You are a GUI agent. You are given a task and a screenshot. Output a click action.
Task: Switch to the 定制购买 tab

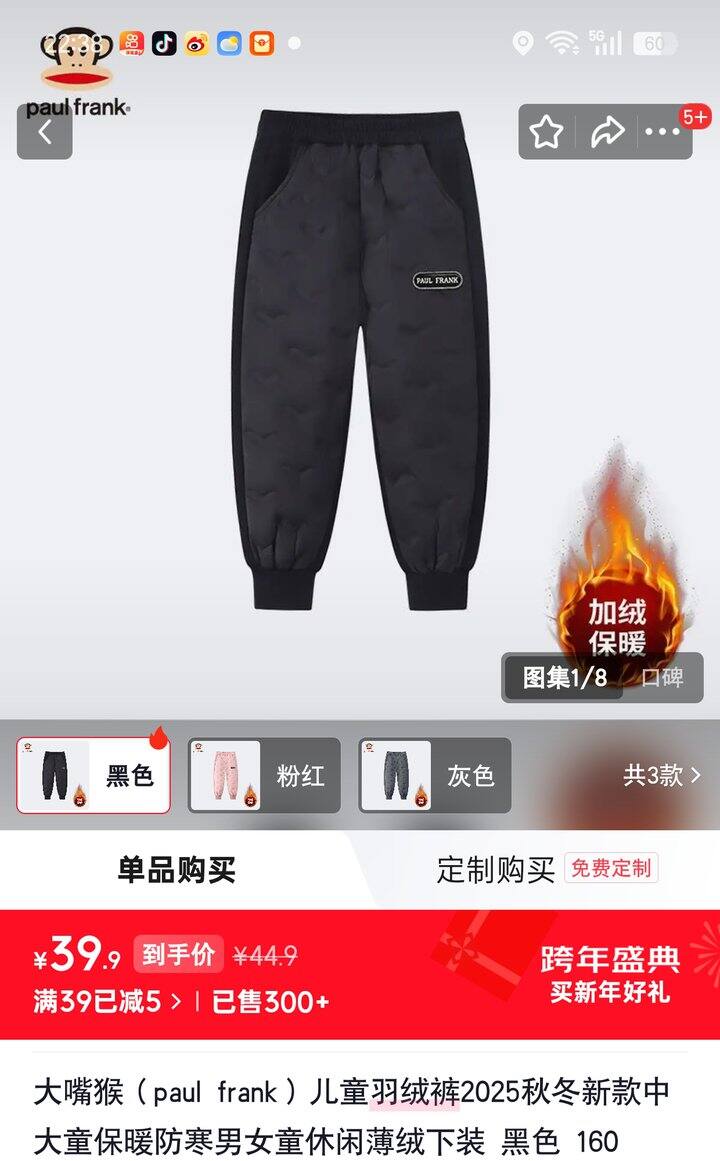pos(496,870)
